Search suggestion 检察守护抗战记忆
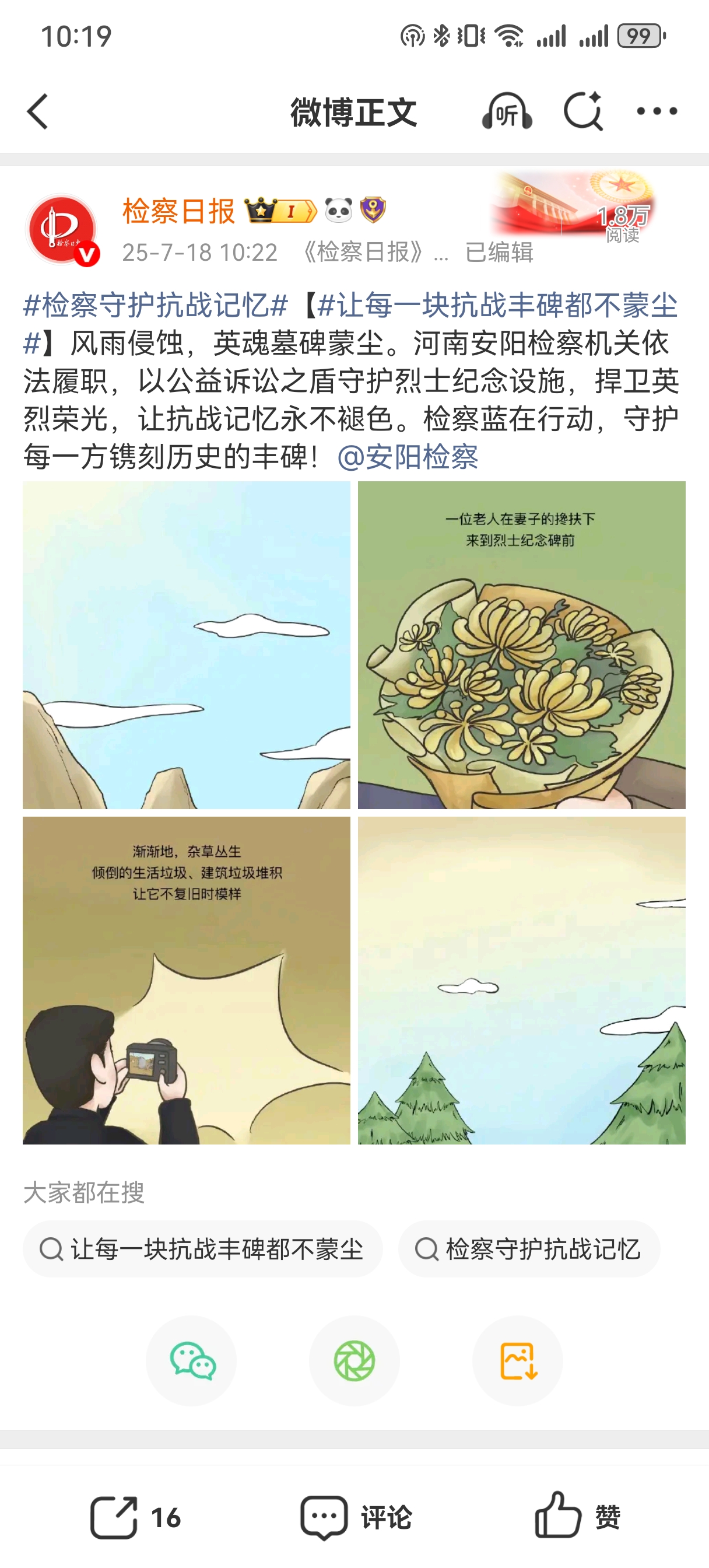The height and width of the screenshot is (1568, 709). 529,1249
